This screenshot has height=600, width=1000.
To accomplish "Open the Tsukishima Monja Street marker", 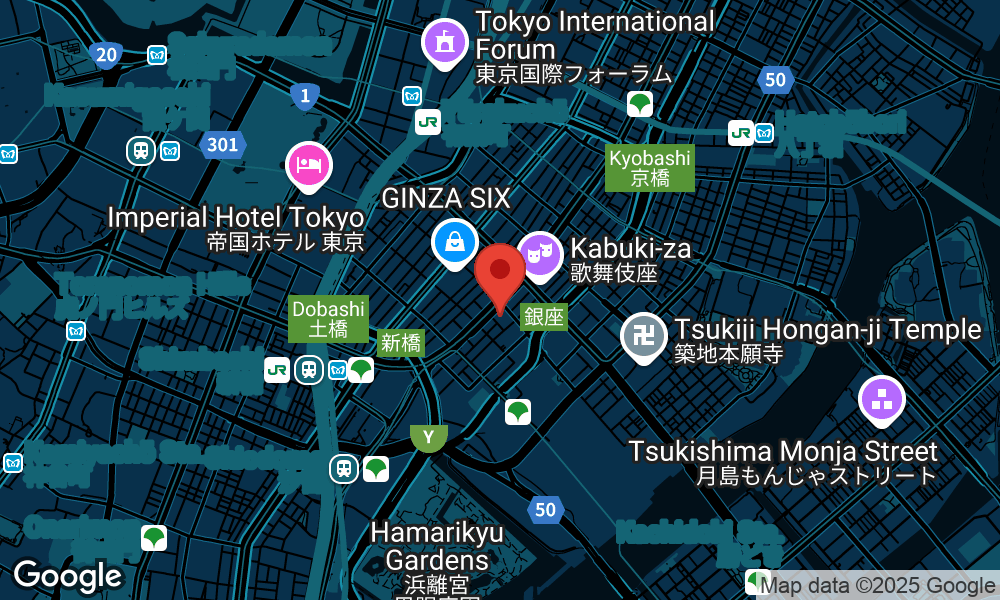I will [882, 401].
